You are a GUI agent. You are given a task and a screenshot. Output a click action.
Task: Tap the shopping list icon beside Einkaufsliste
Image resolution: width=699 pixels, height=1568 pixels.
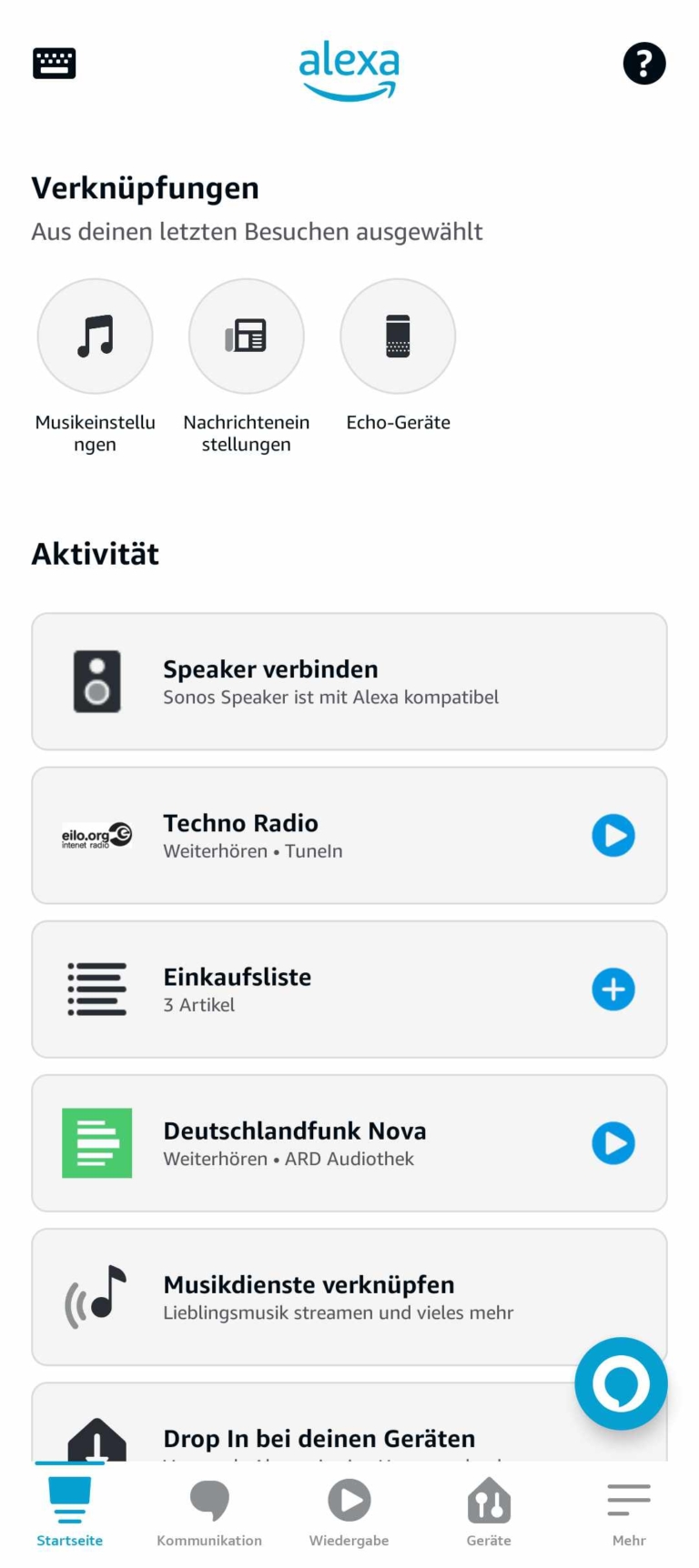pyautogui.click(x=96, y=989)
